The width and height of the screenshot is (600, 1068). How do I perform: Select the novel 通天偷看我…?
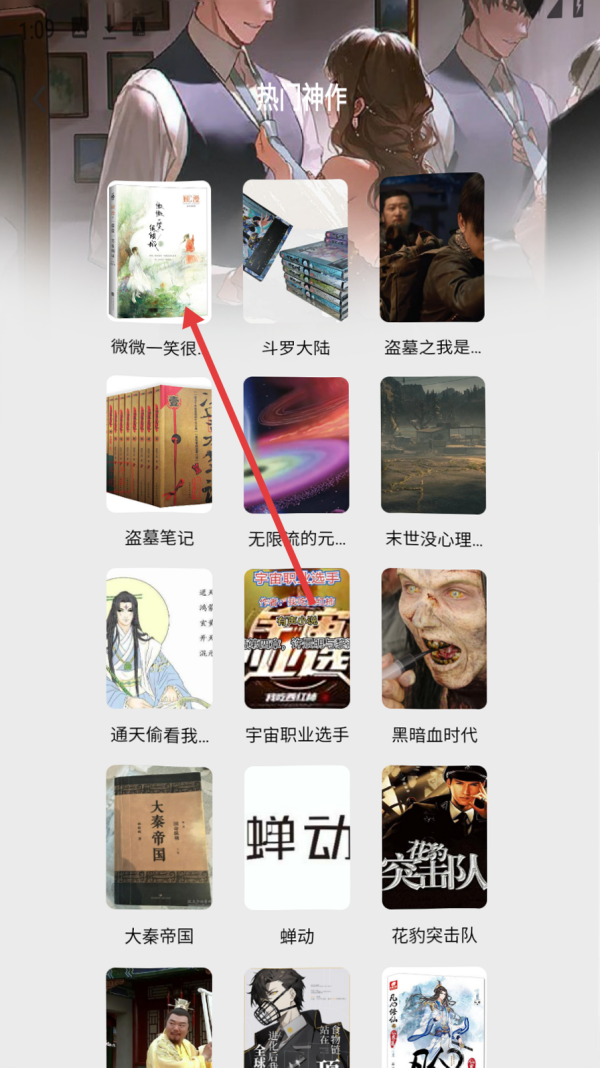(x=159, y=639)
